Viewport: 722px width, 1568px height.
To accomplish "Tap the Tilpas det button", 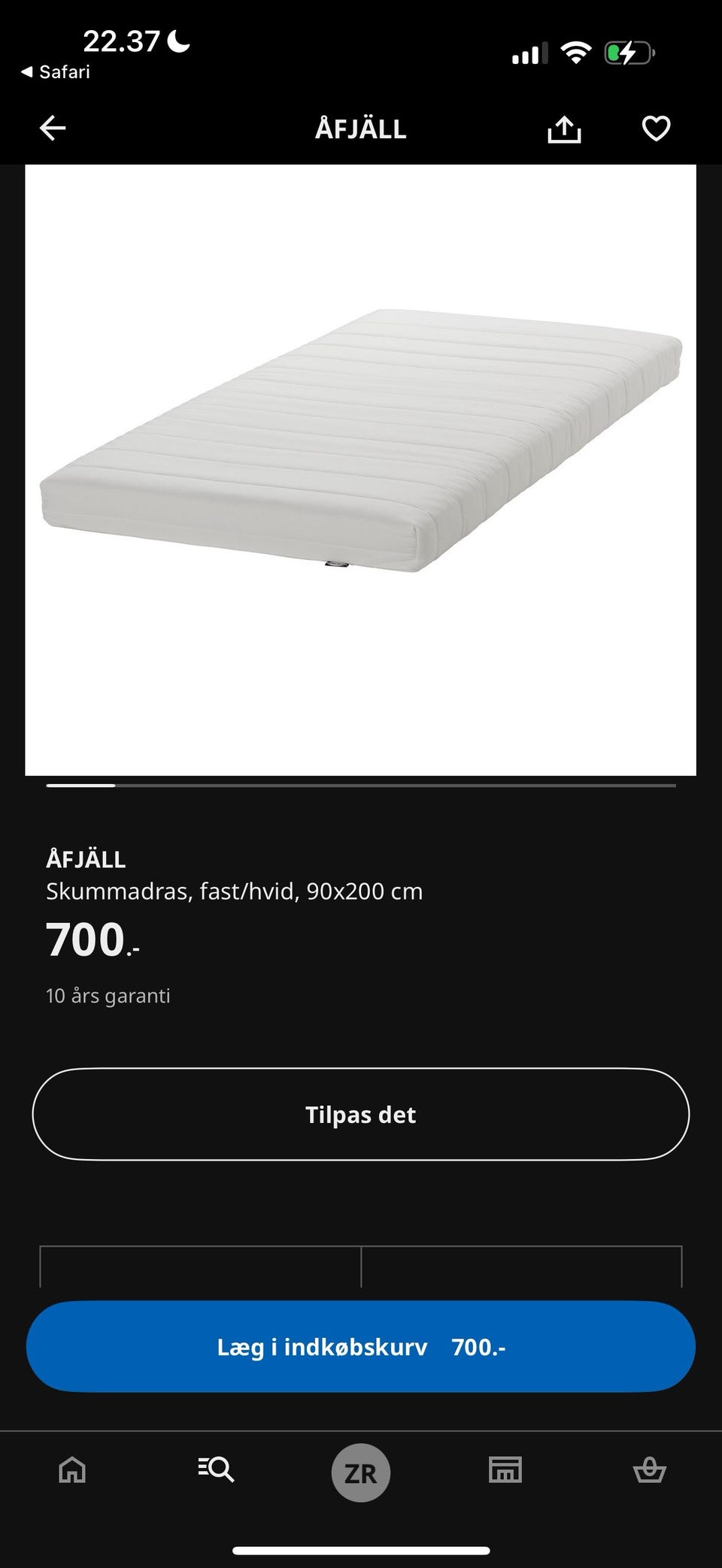I will click(361, 1114).
